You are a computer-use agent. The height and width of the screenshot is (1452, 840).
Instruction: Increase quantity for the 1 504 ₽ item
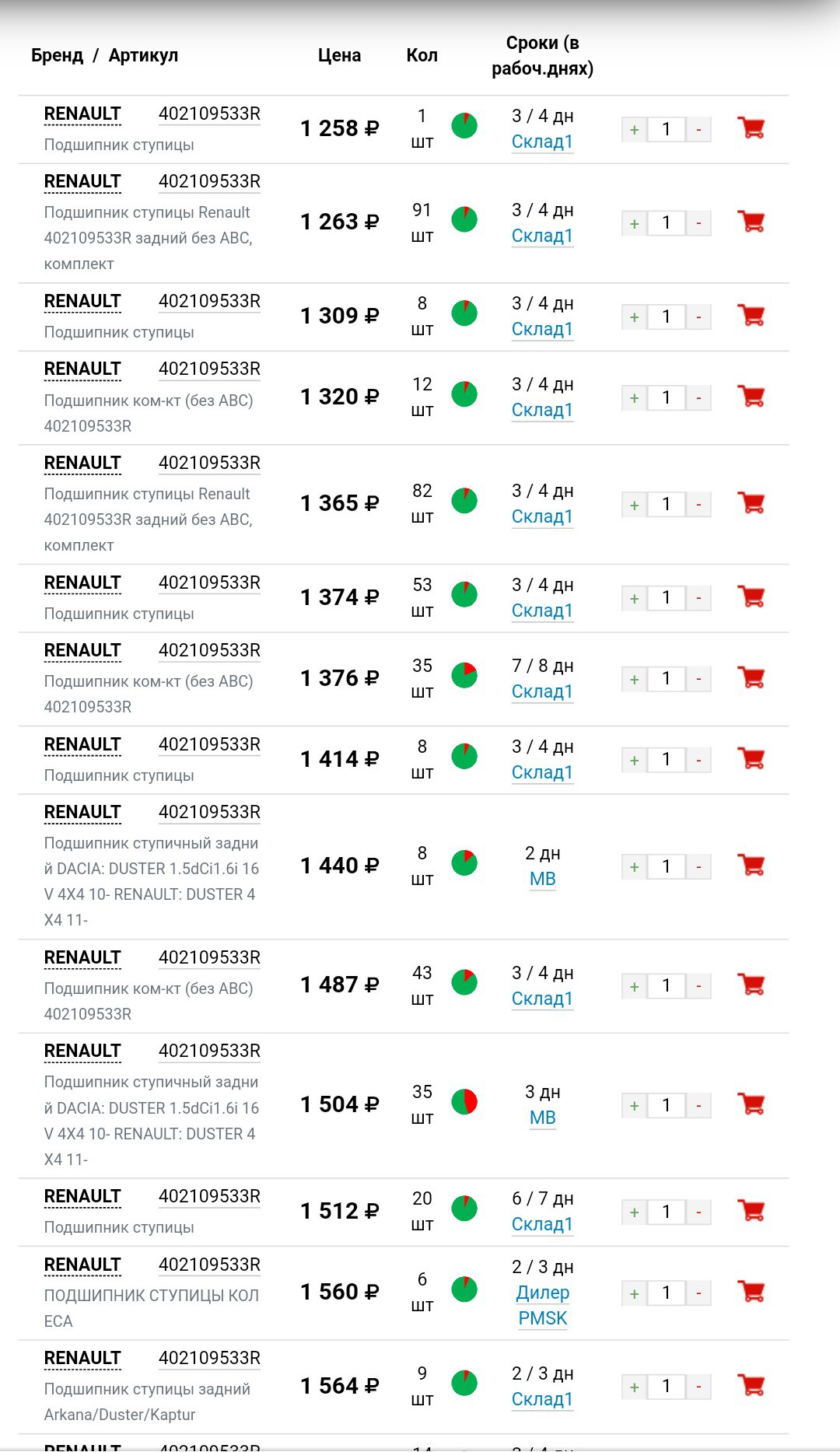tap(634, 1106)
